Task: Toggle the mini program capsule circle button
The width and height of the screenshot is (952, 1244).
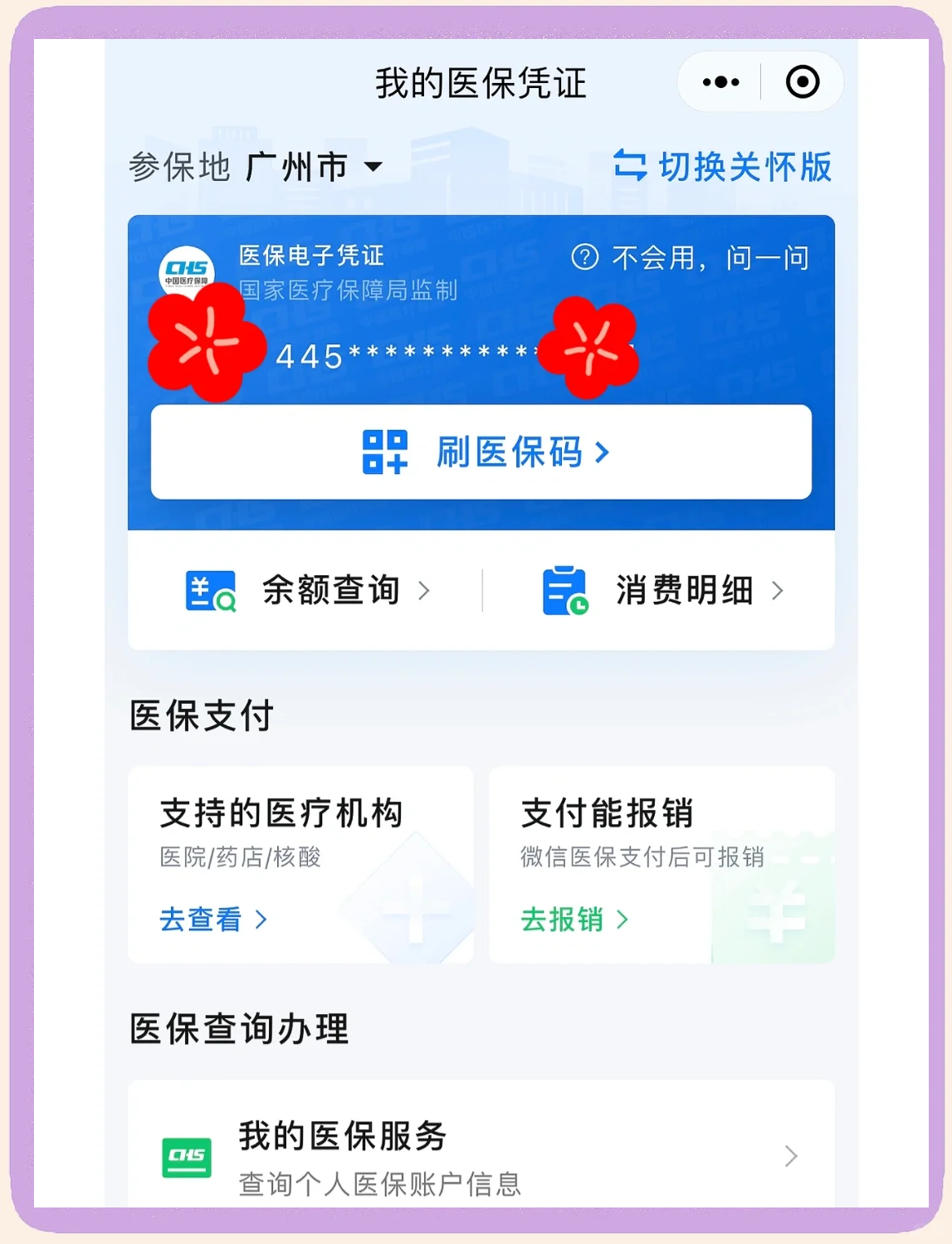Action: tap(799, 81)
